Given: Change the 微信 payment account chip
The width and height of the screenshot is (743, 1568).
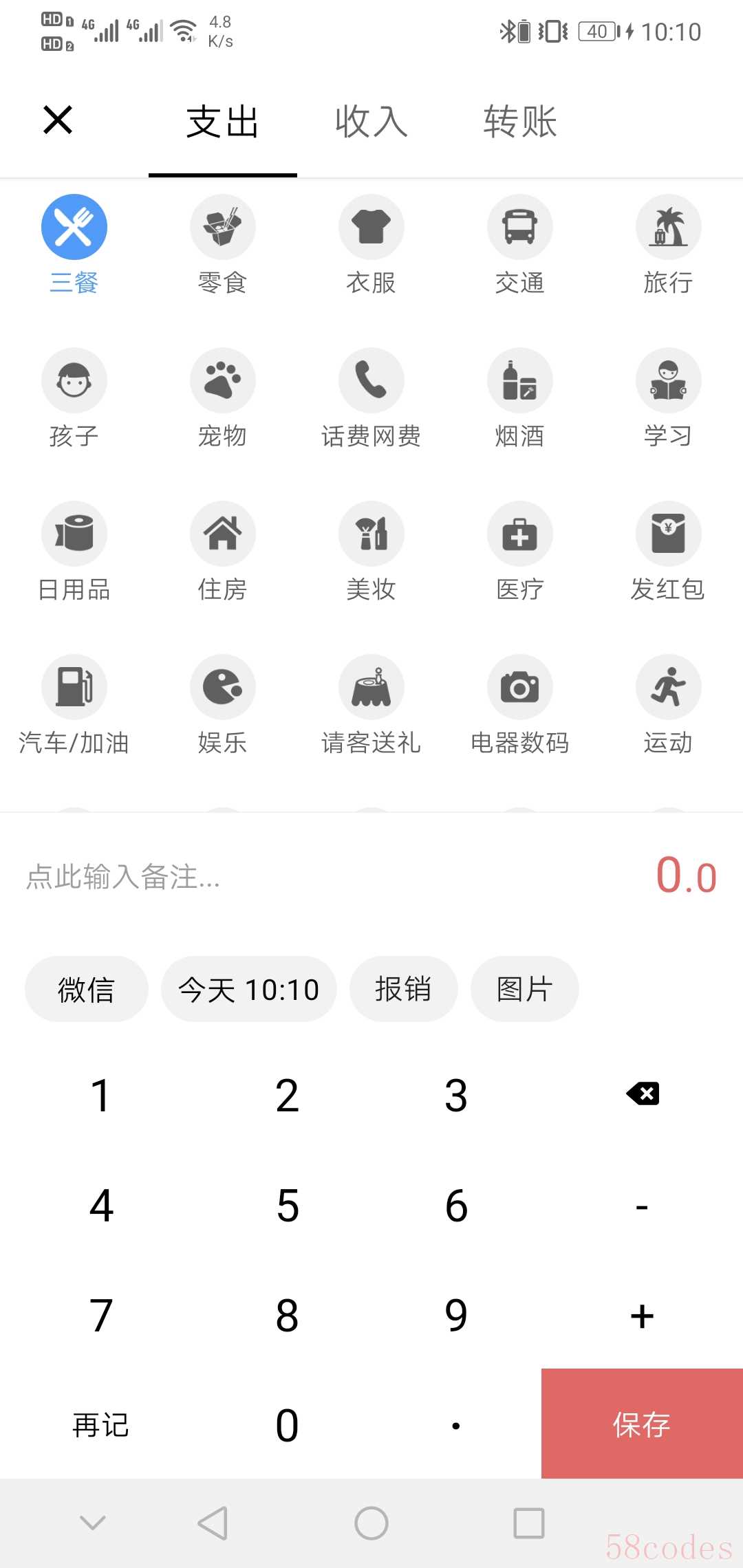Looking at the screenshot, I should point(87,989).
